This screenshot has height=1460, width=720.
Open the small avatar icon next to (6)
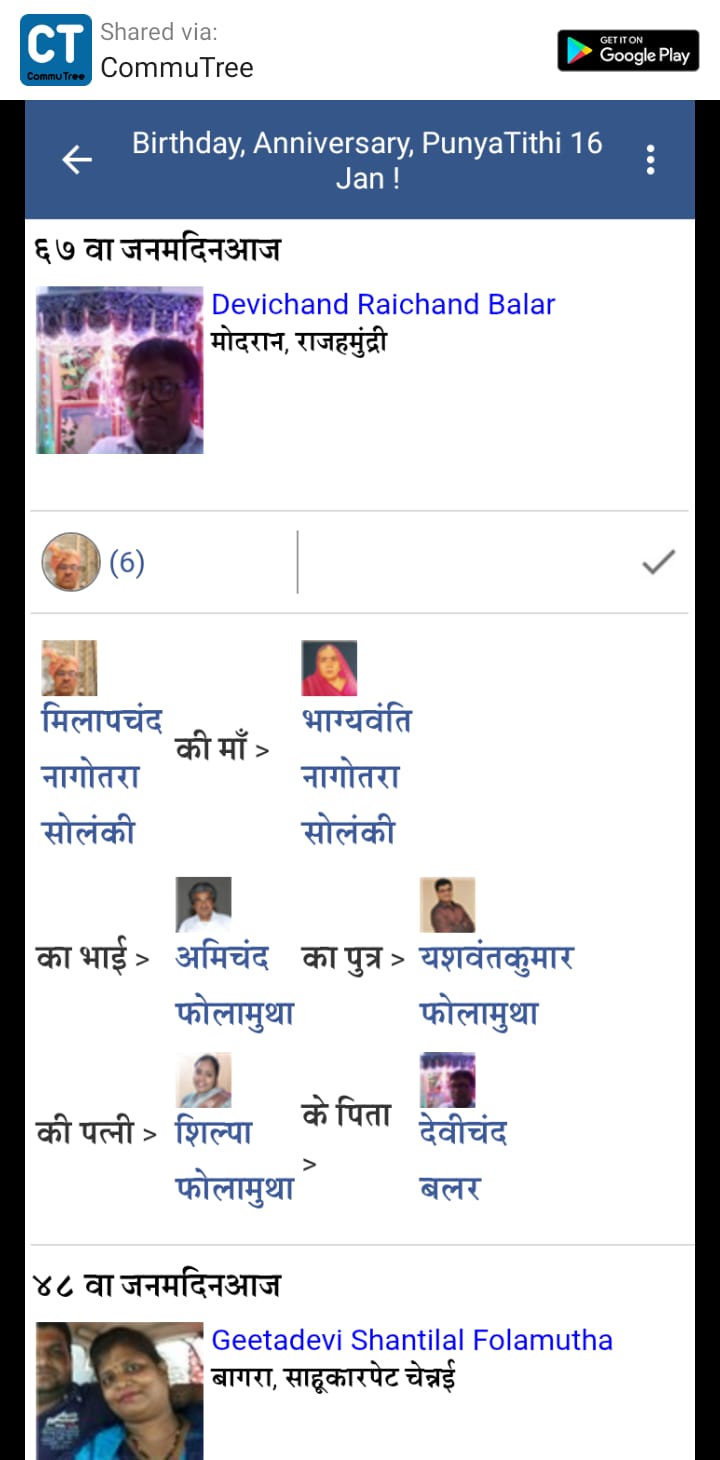pyautogui.click(x=70, y=562)
